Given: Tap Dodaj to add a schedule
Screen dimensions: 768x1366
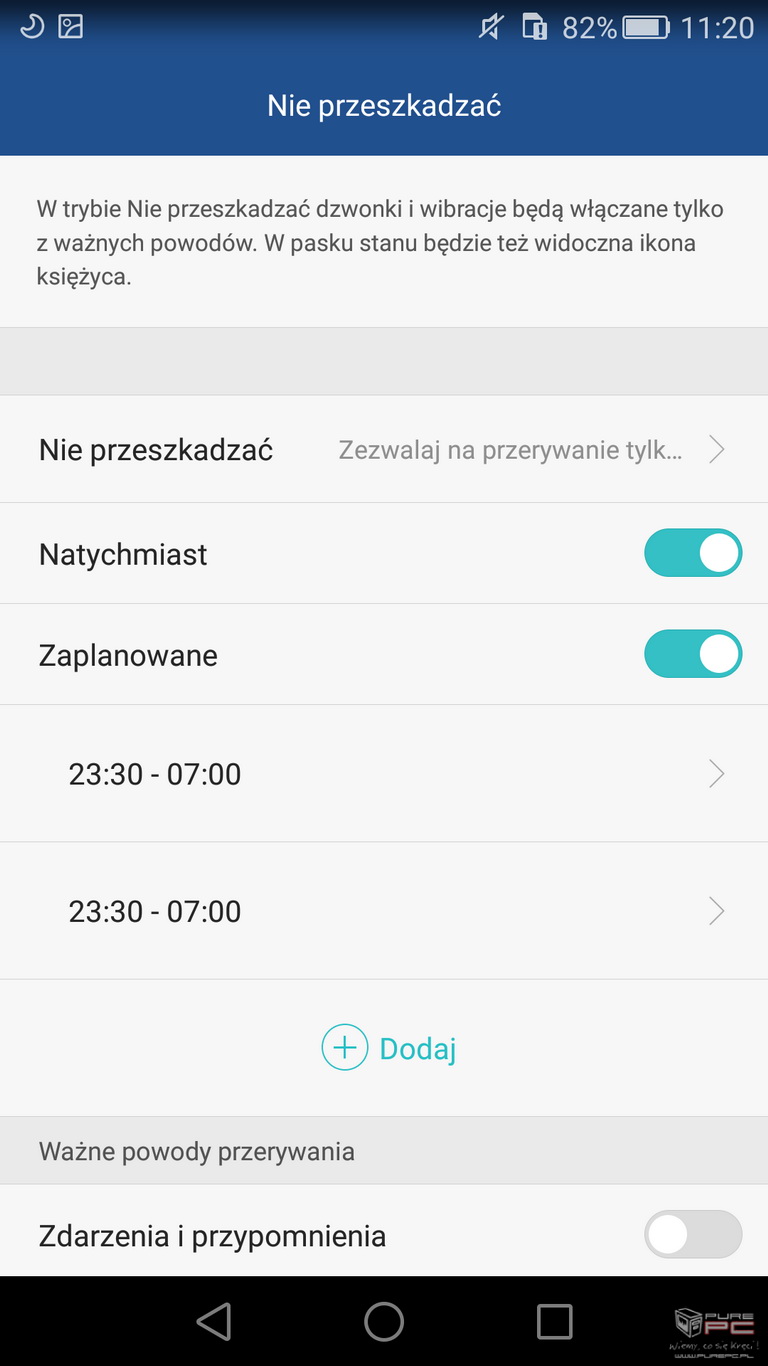Looking at the screenshot, I should click(x=388, y=1048).
